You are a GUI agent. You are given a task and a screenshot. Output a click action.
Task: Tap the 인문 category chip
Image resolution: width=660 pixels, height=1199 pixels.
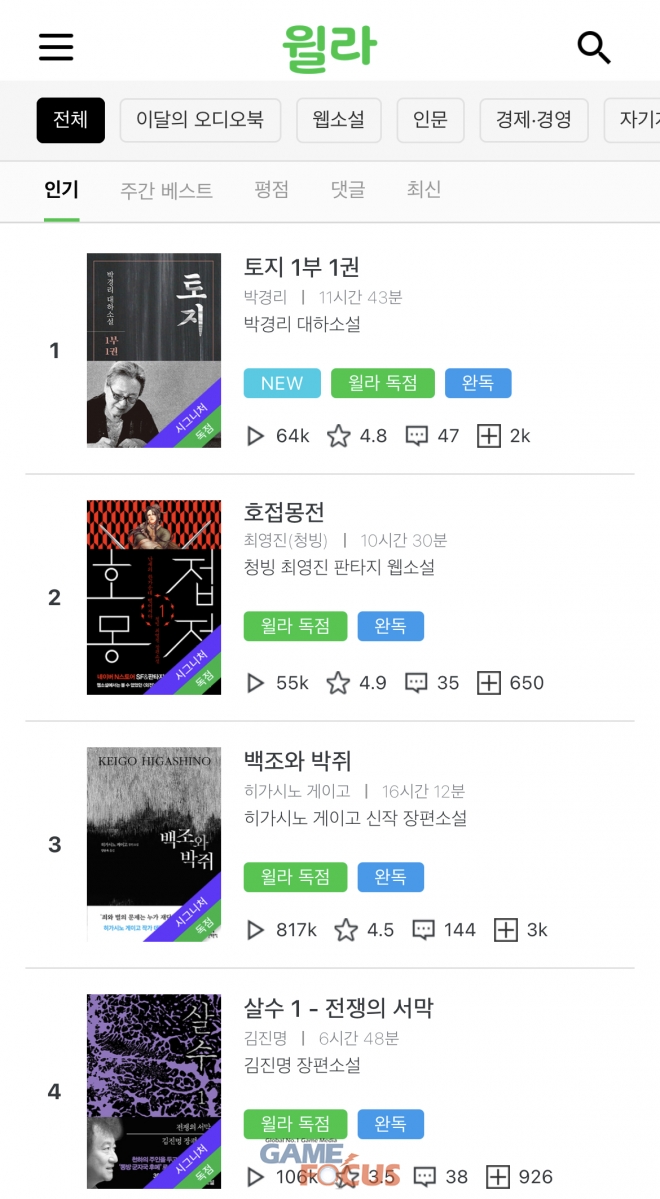[x=430, y=120]
